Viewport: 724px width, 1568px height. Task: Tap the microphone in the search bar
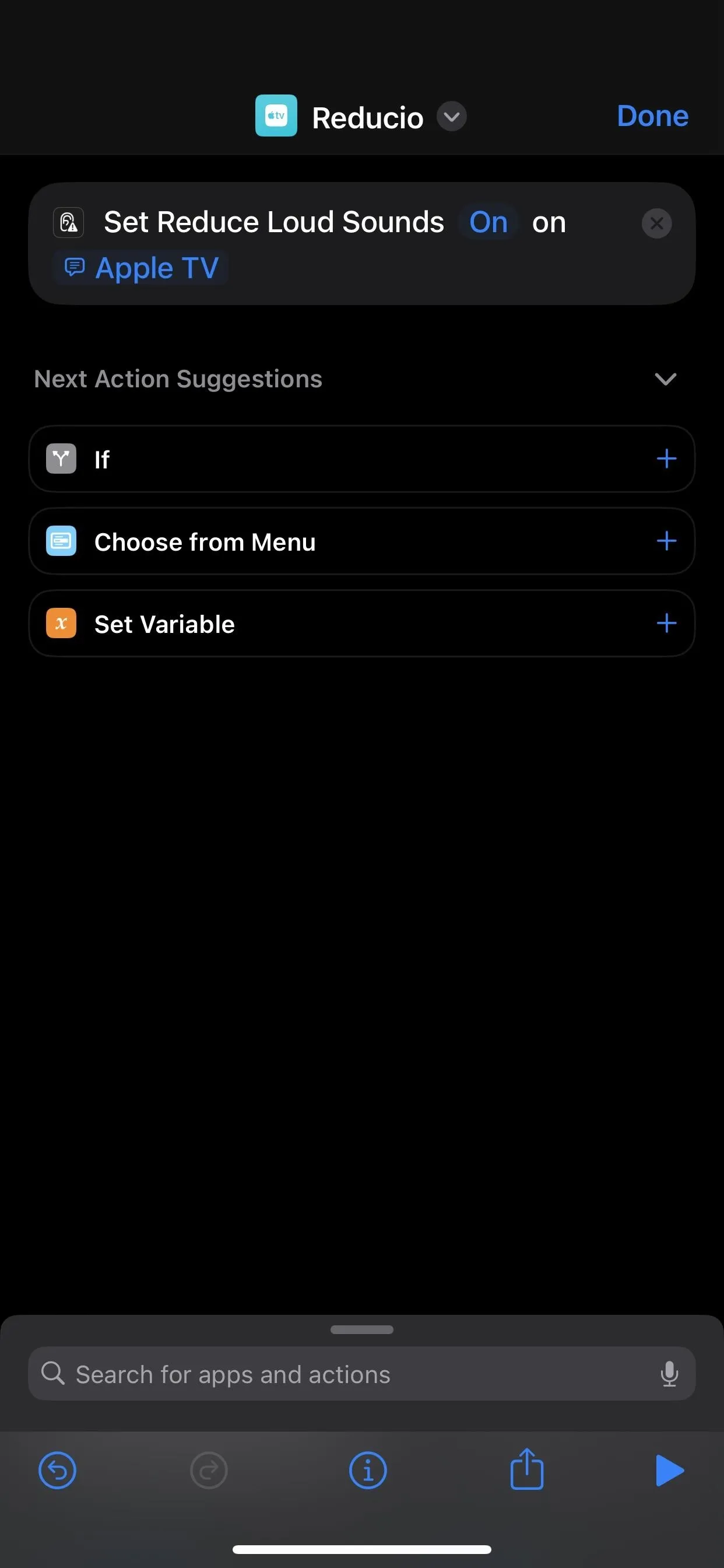[669, 1374]
